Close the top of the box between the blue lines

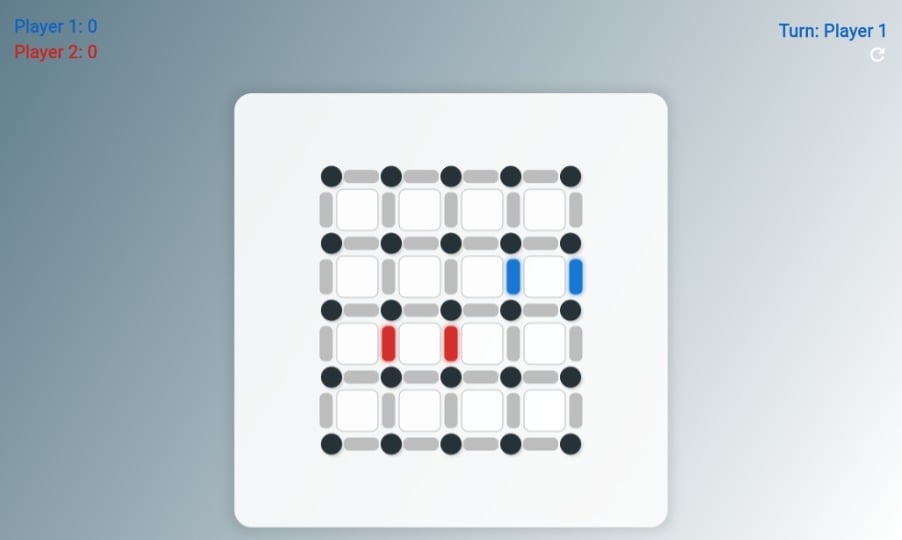(x=541, y=243)
